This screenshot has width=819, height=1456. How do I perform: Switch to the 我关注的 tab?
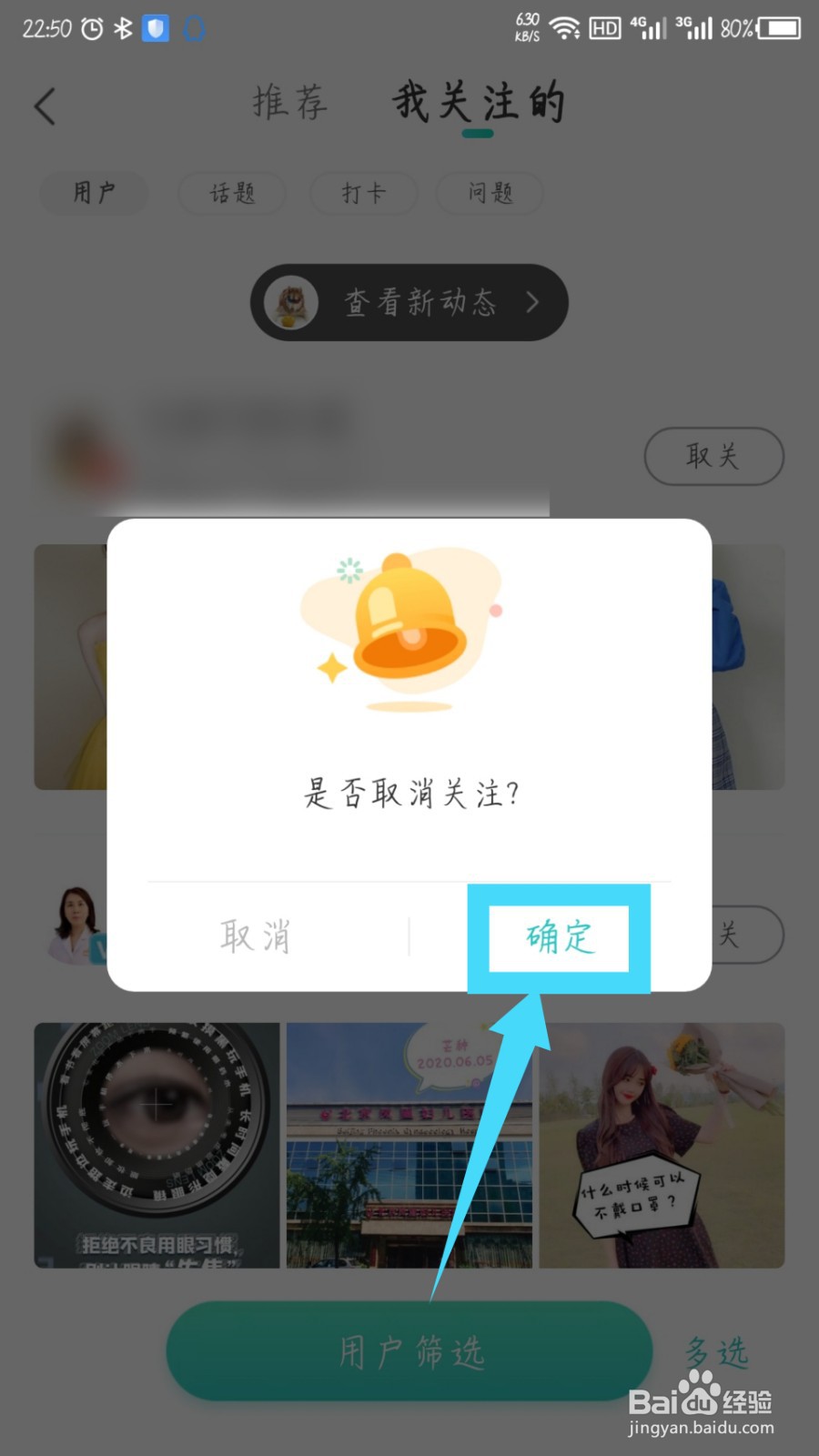(477, 103)
